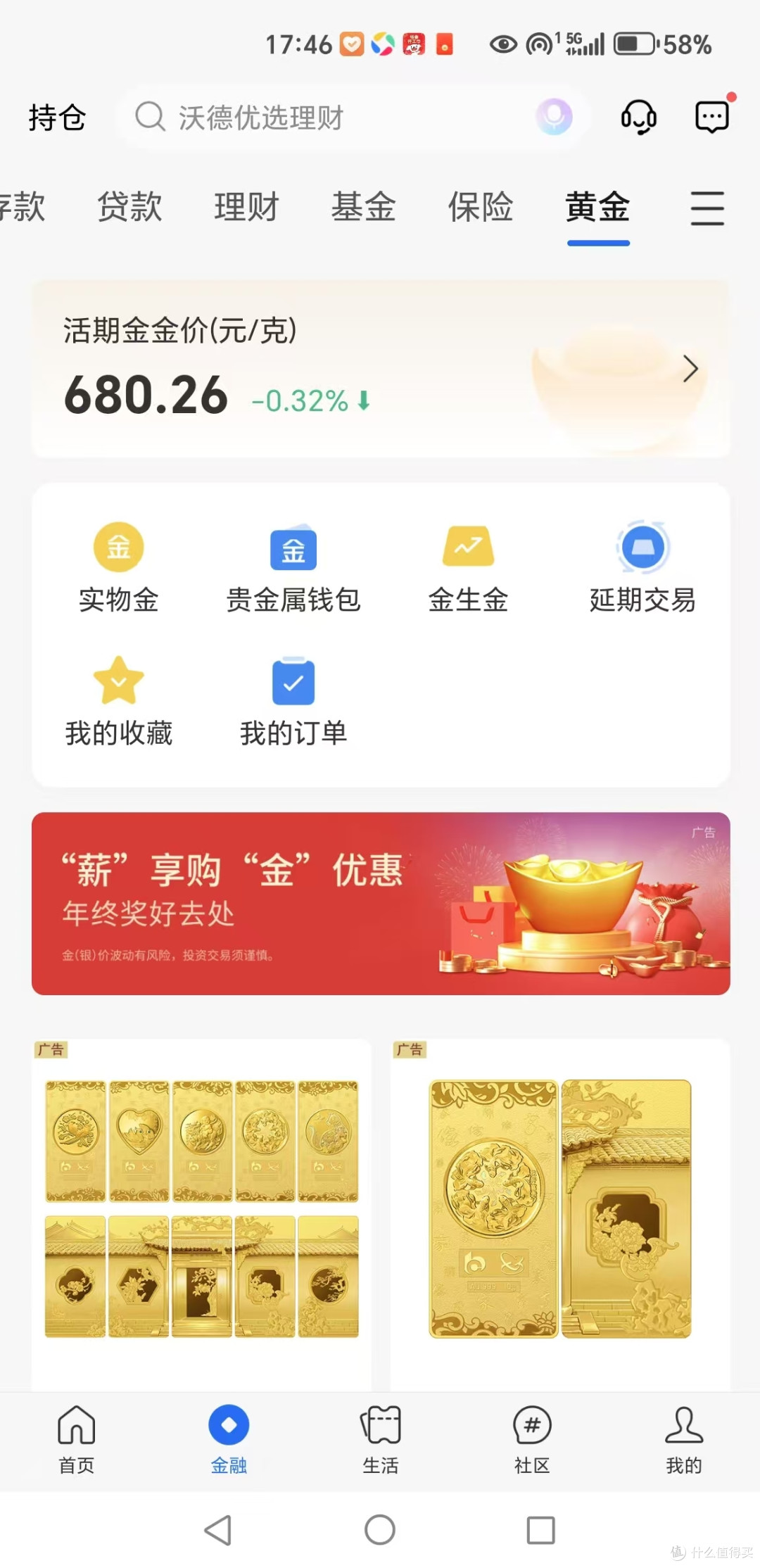The image size is (760, 1568).
Task: Open the customer service headset icon
Action: pos(638,116)
